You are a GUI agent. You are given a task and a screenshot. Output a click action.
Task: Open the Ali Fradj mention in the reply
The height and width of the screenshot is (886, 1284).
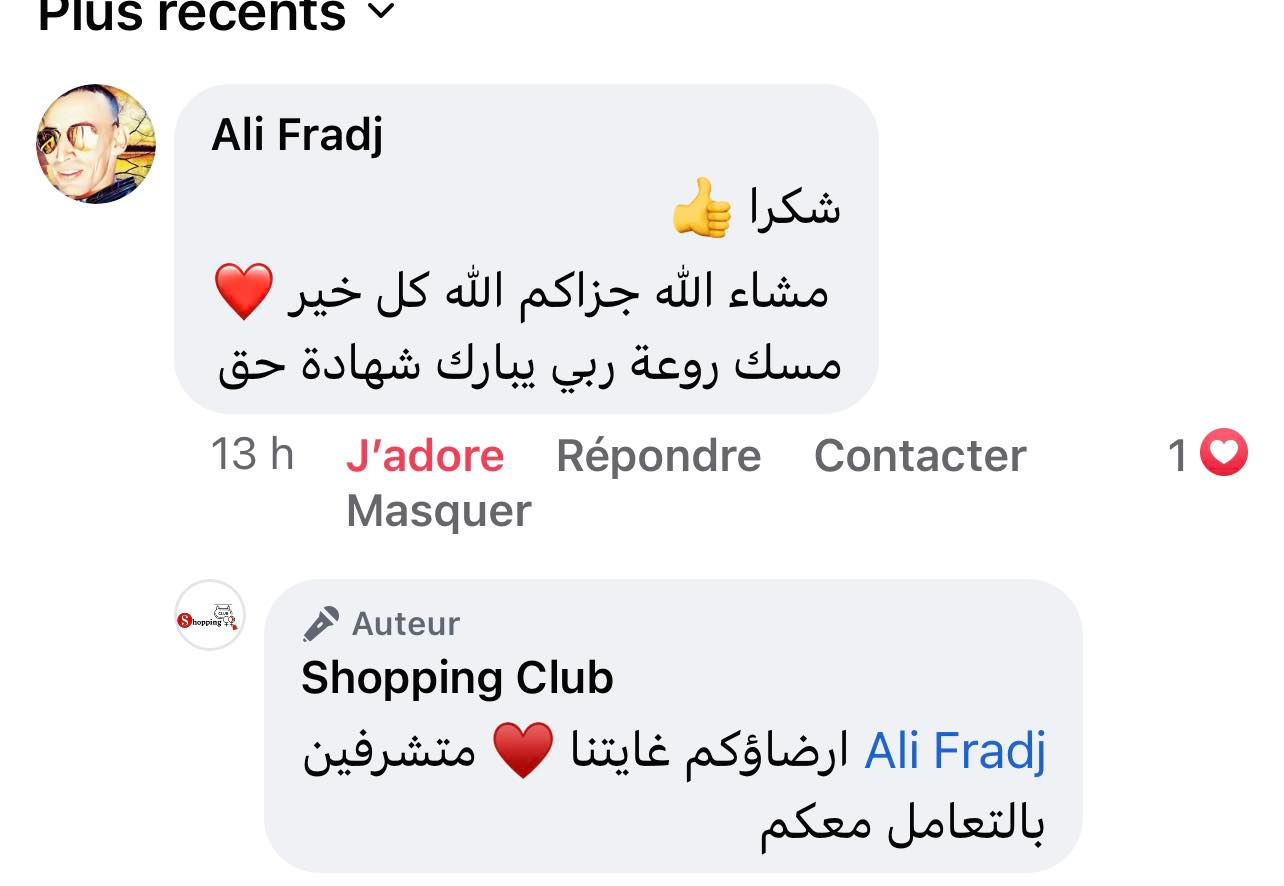click(955, 752)
